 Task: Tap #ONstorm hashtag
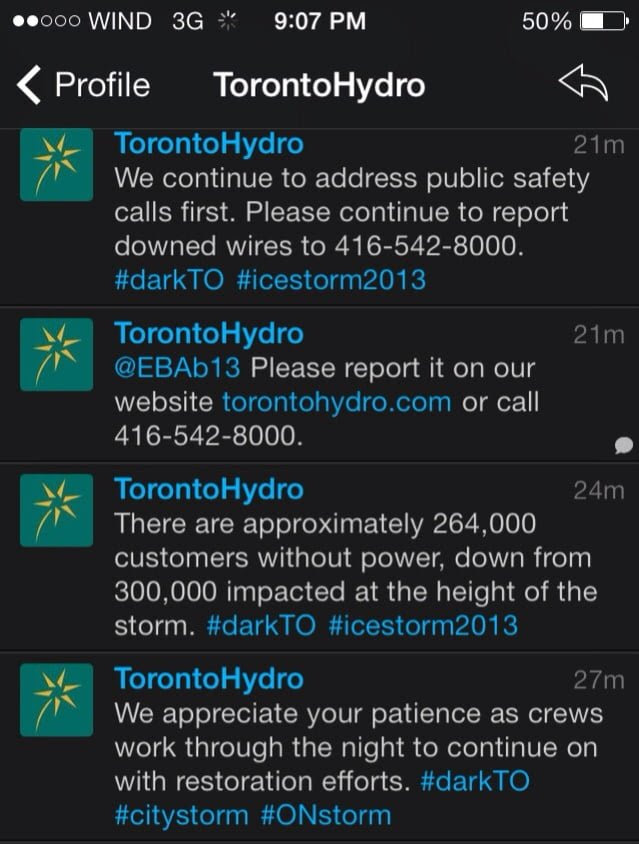[x=326, y=815]
